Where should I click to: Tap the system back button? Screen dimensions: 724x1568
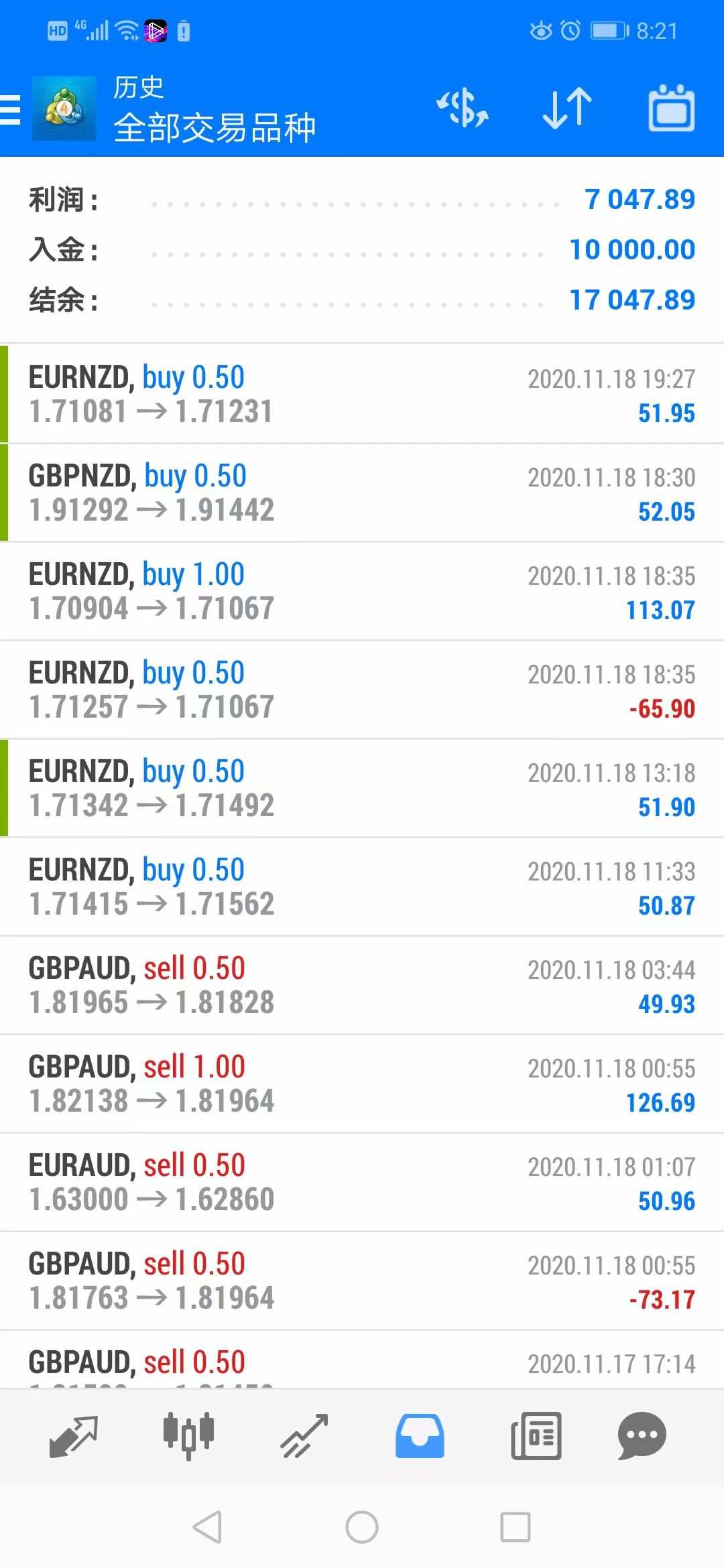pyautogui.click(x=207, y=1527)
